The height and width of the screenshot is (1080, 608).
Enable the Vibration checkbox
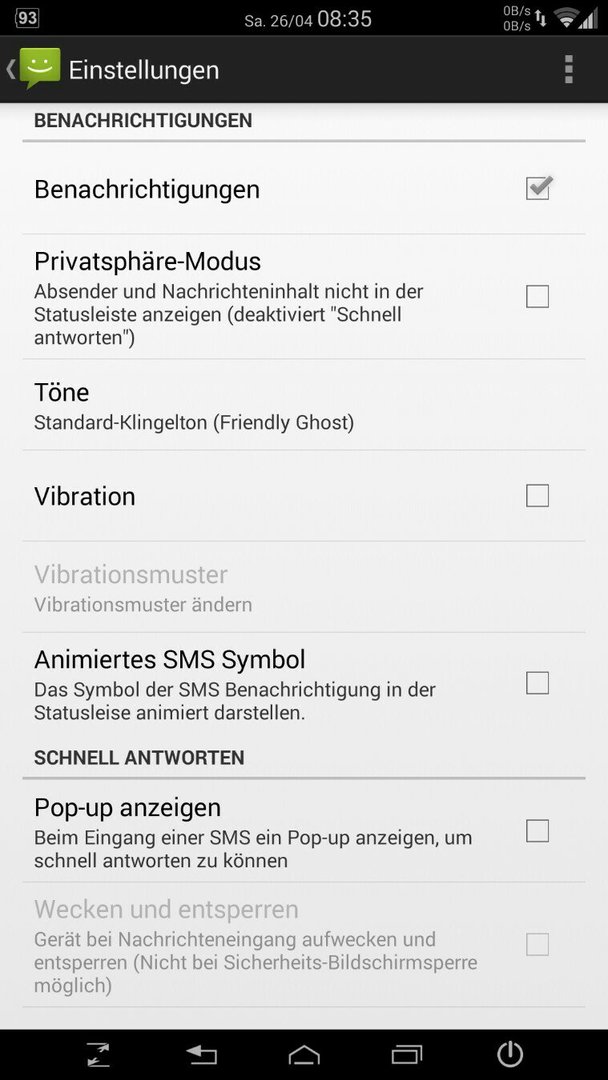(x=537, y=495)
